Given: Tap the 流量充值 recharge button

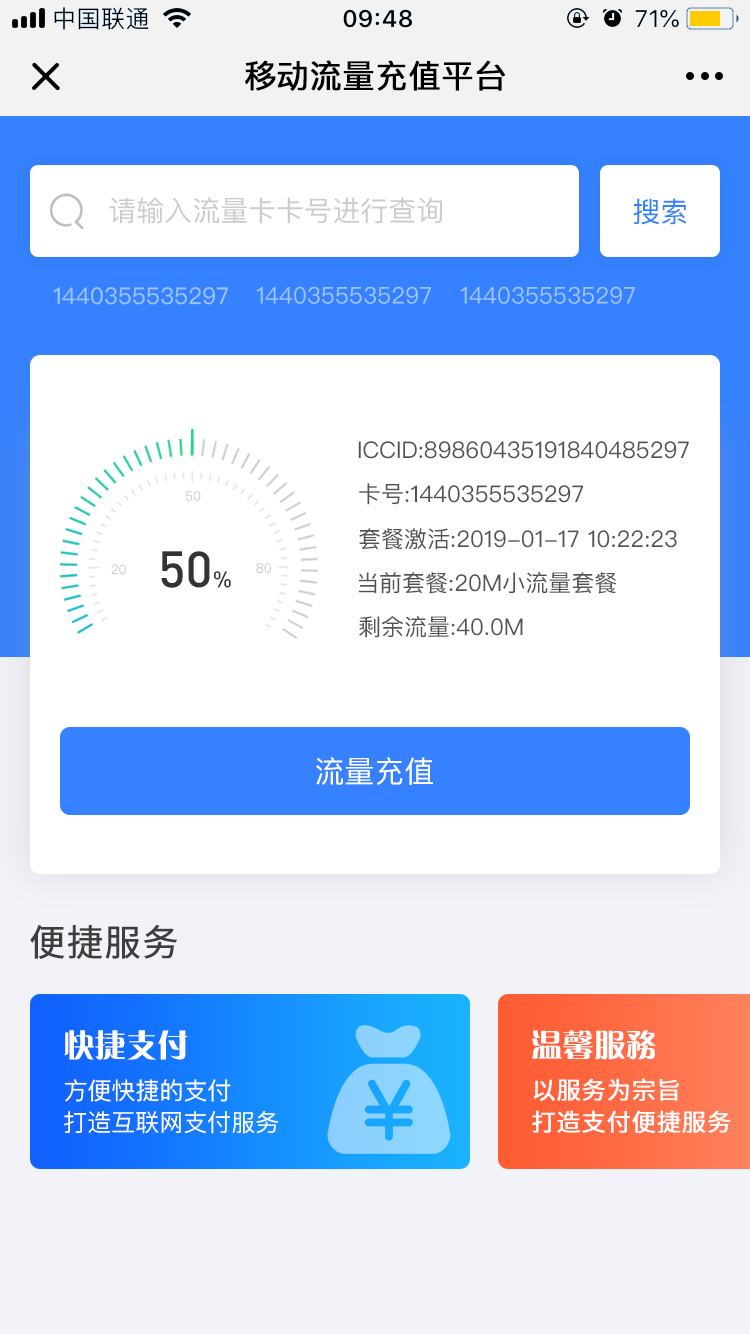Looking at the screenshot, I should (x=375, y=771).
